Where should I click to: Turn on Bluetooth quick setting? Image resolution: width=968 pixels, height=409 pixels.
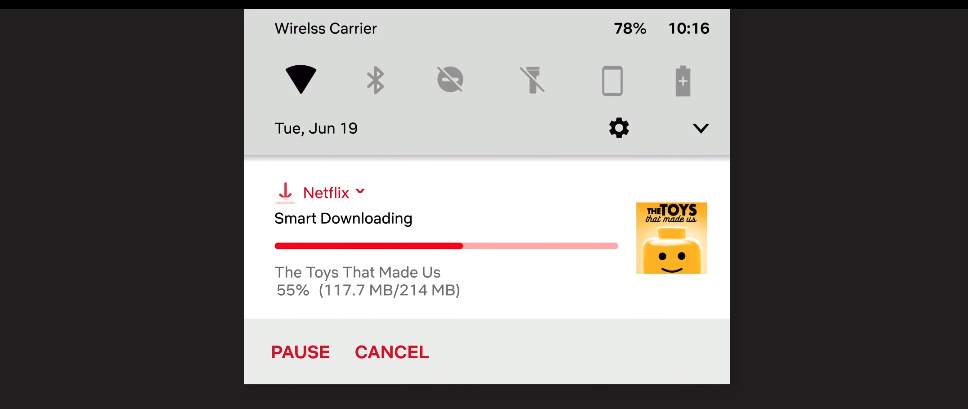(x=375, y=80)
